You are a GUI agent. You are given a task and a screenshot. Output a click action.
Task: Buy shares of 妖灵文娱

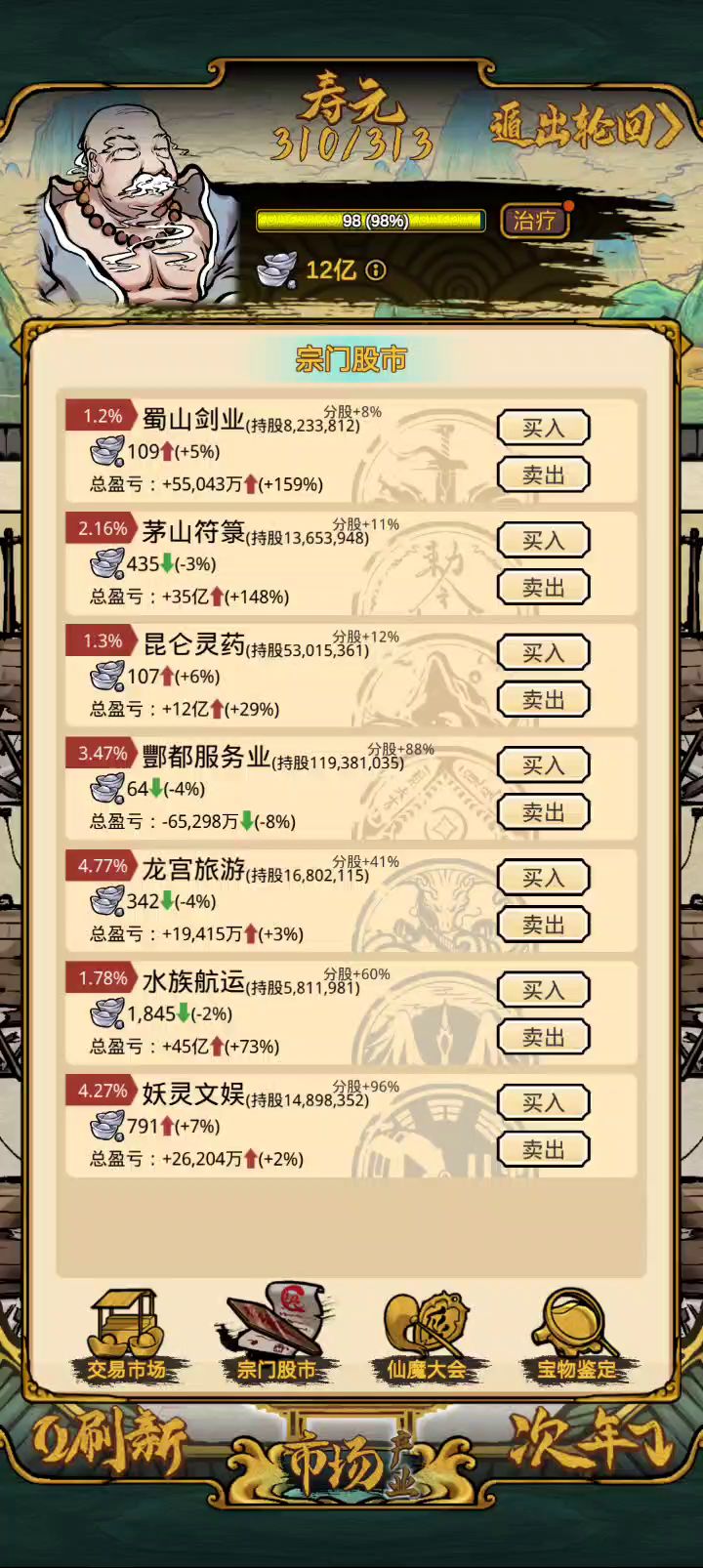pos(543,1102)
